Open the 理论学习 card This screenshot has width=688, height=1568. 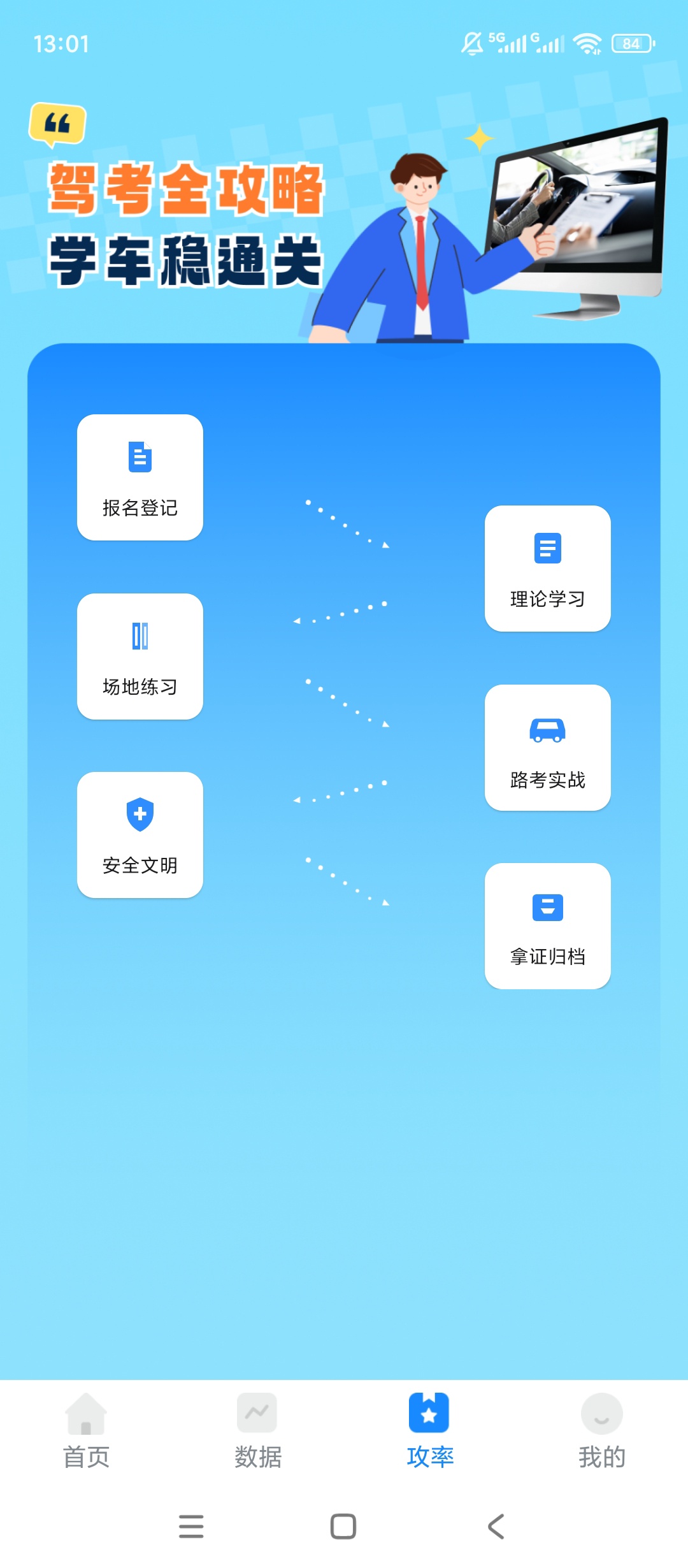(x=548, y=569)
